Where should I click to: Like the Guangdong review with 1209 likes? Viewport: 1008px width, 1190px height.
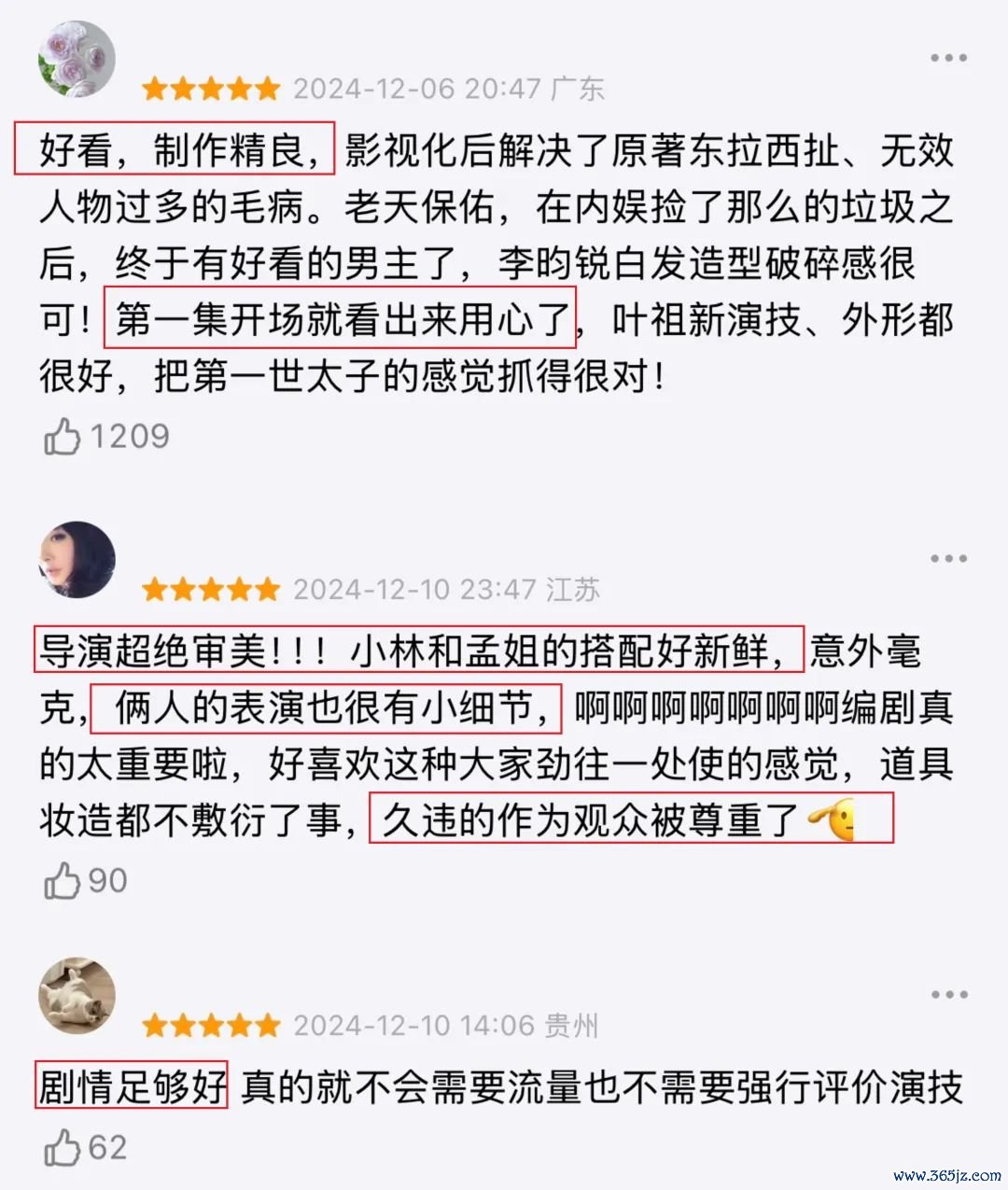click(63, 436)
